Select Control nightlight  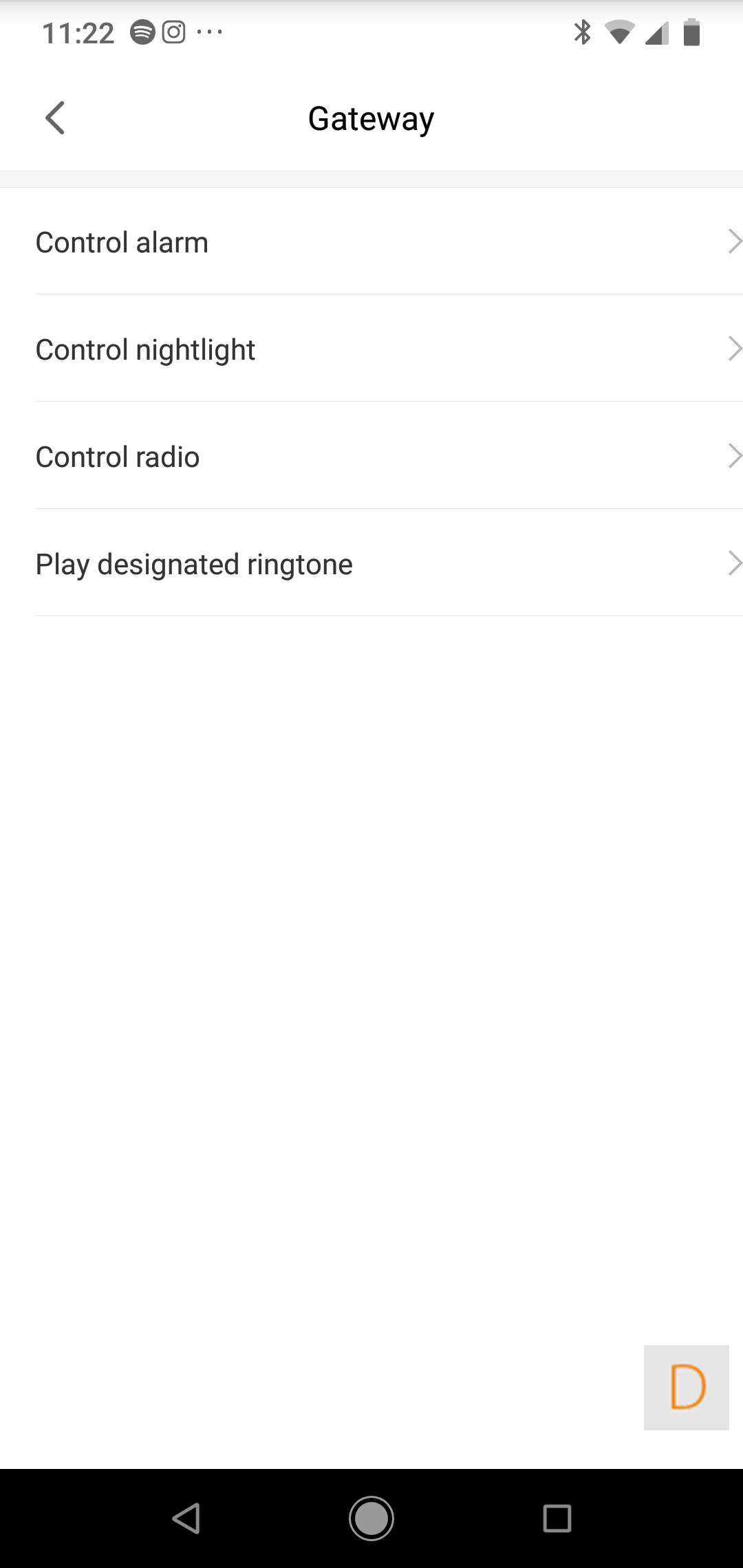(371, 349)
